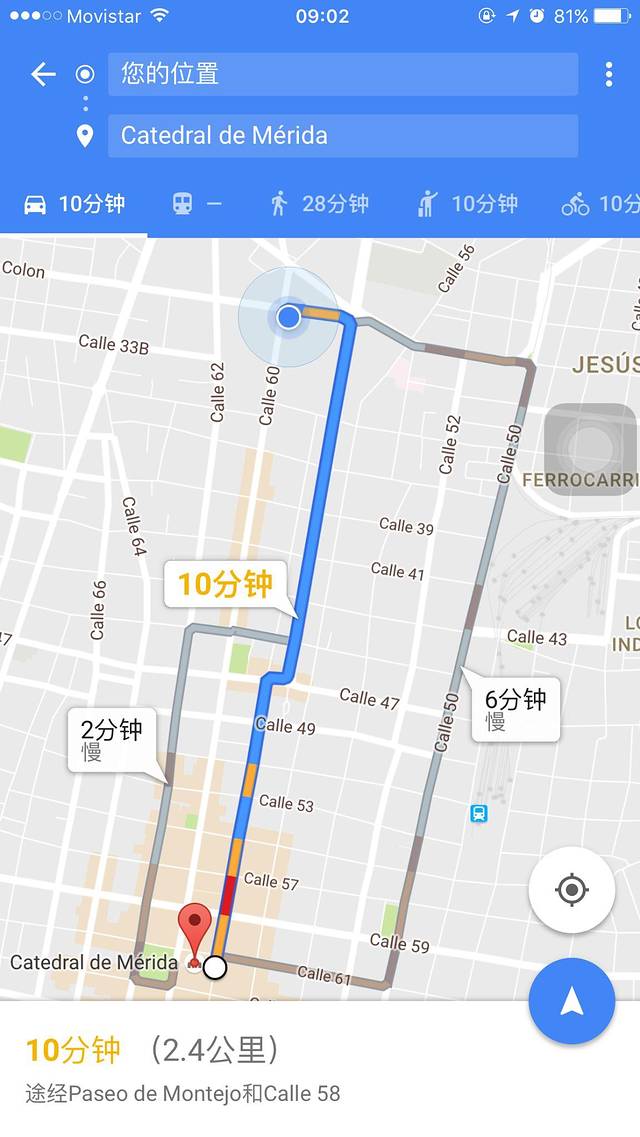
Task: Center map on my location
Action: tap(571, 889)
